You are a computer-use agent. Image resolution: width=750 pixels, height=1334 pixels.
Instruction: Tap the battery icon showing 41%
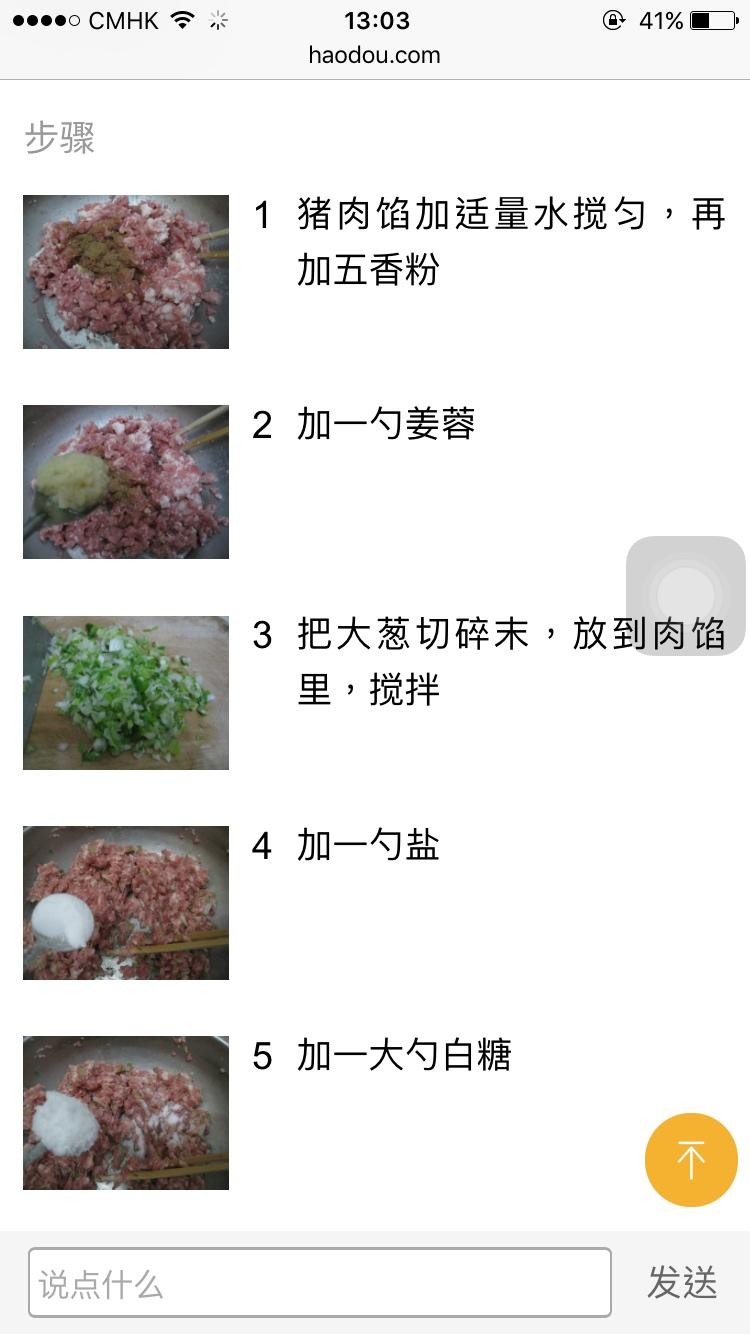tap(704, 17)
